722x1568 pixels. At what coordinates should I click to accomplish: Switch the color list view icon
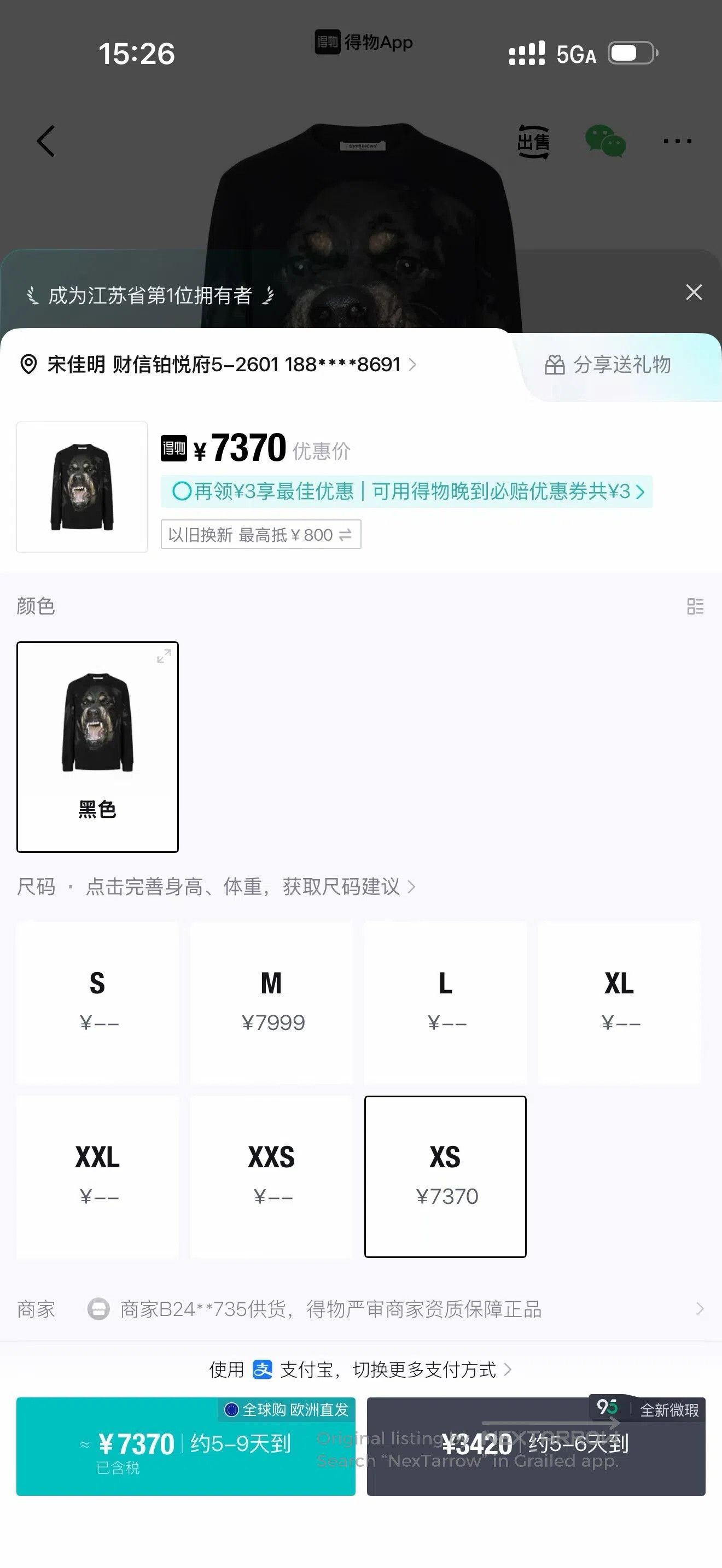[x=695, y=606]
